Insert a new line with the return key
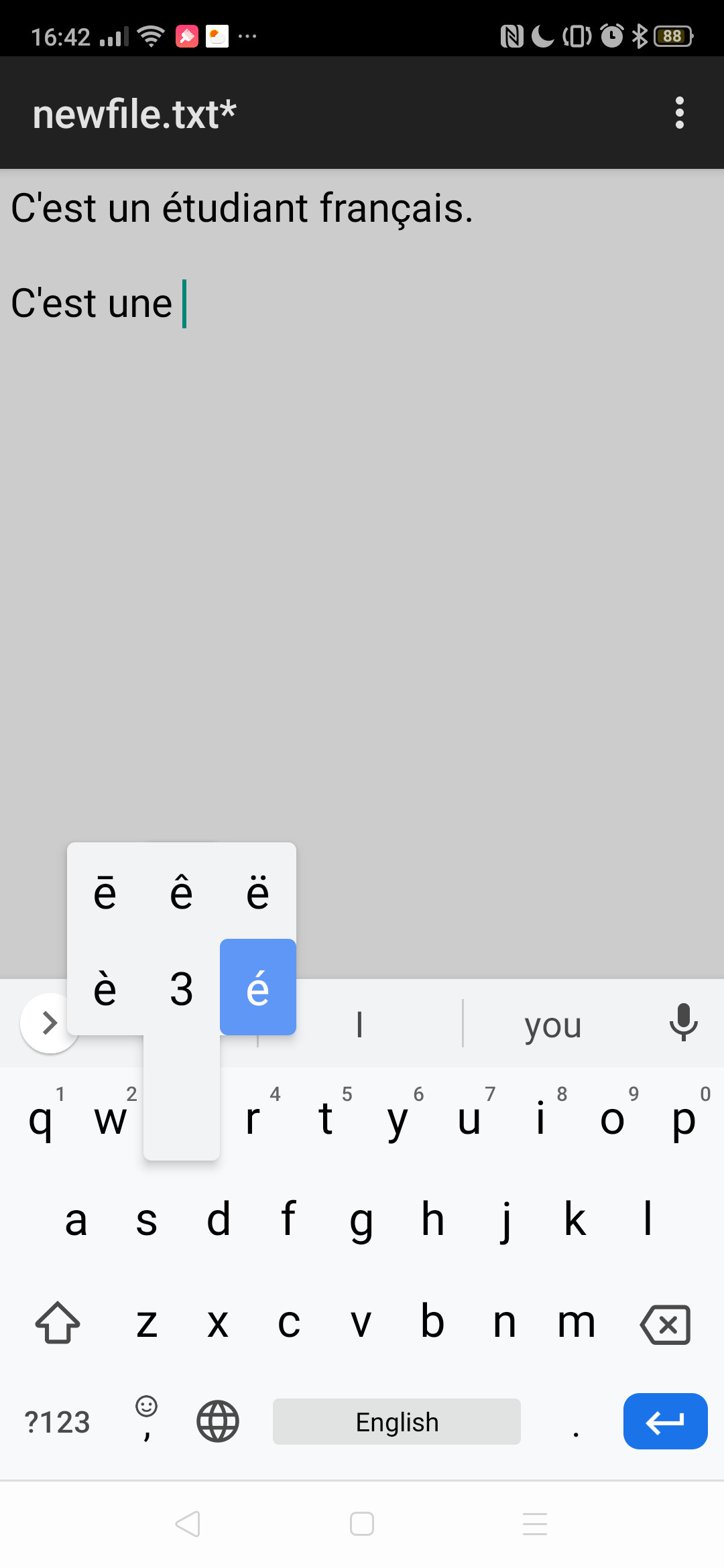724x1568 pixels. pos(665,1421)
